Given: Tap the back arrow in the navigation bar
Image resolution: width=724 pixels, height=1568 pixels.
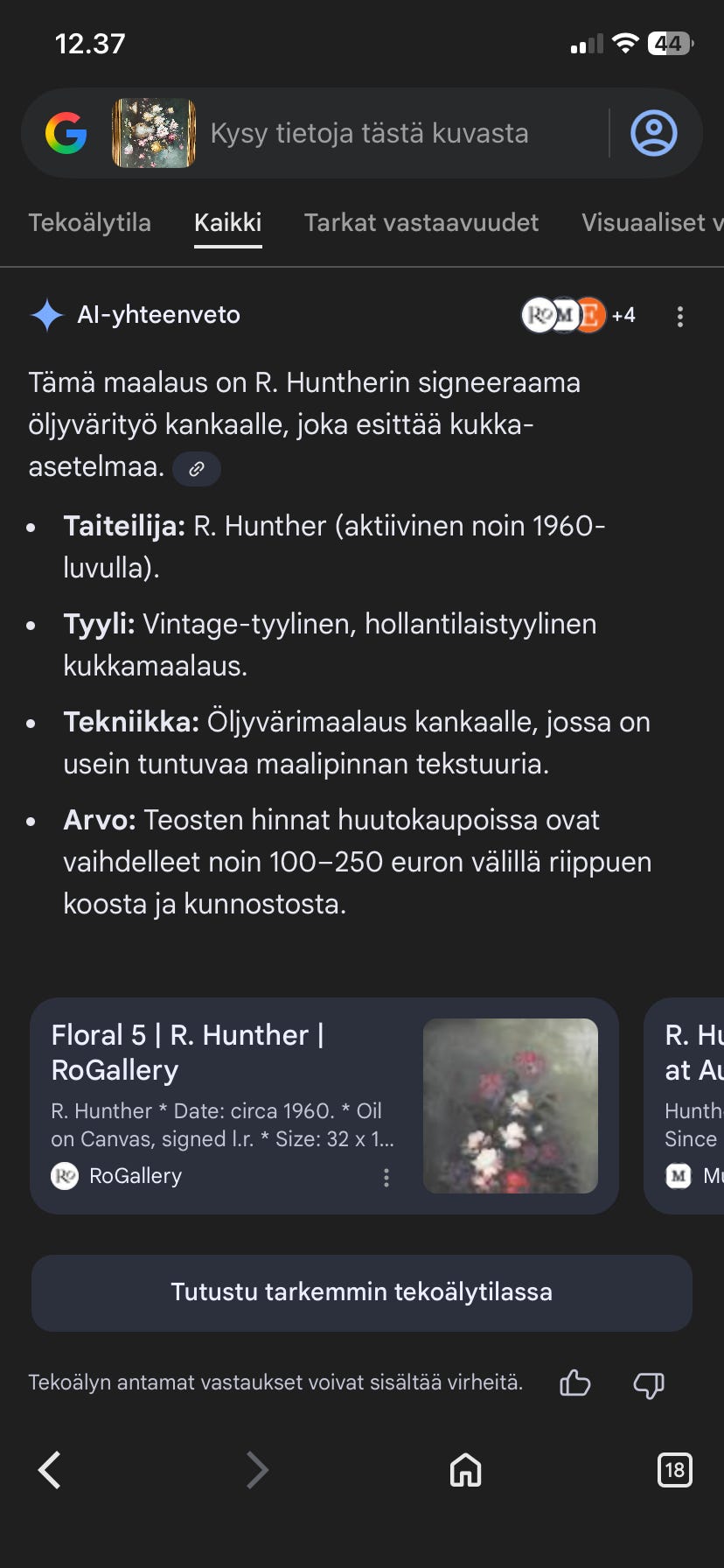Looking at the screenshot, I should 48,1470.
